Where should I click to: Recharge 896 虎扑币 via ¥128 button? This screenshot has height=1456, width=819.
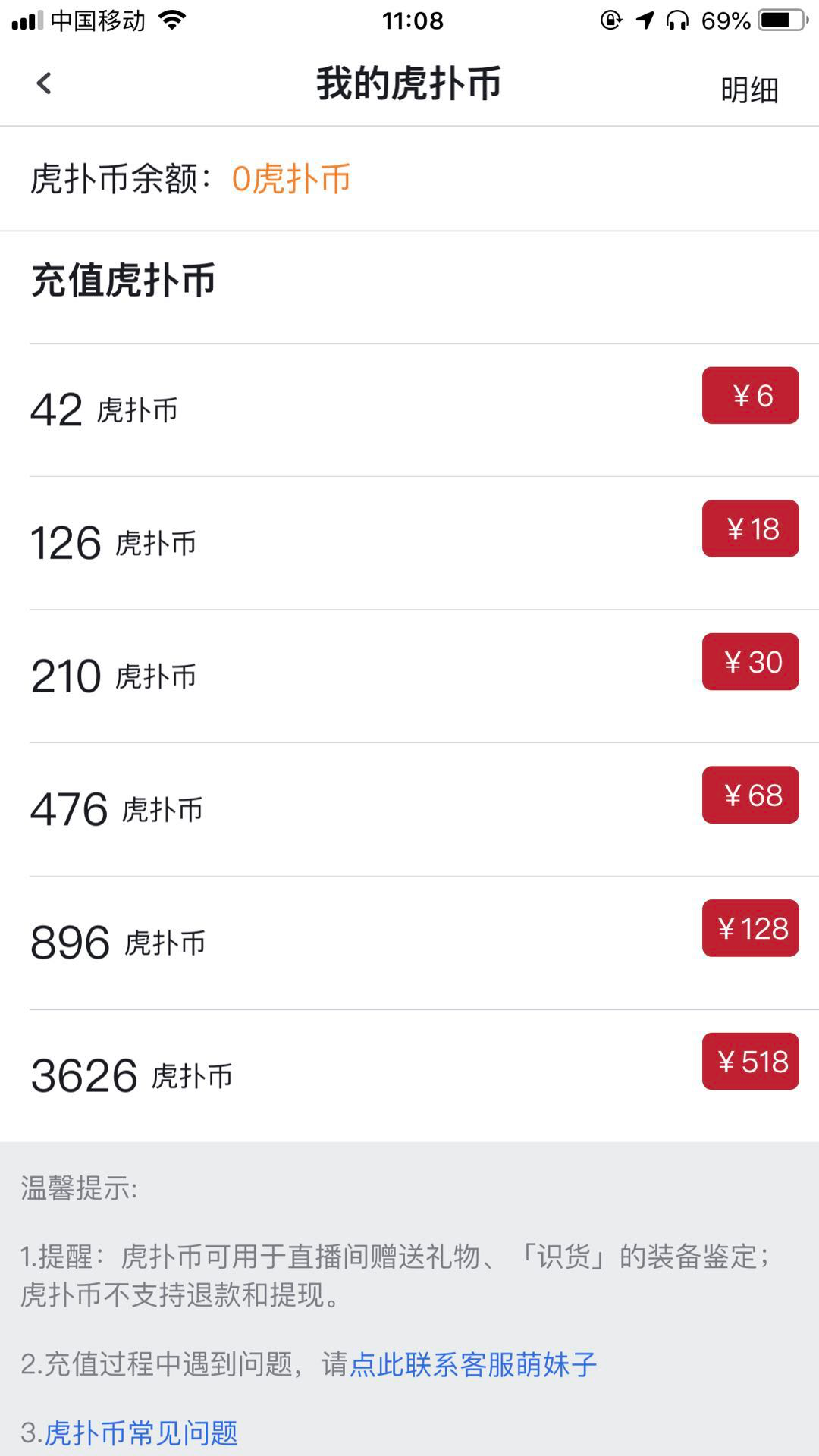[x=750, y=928]
